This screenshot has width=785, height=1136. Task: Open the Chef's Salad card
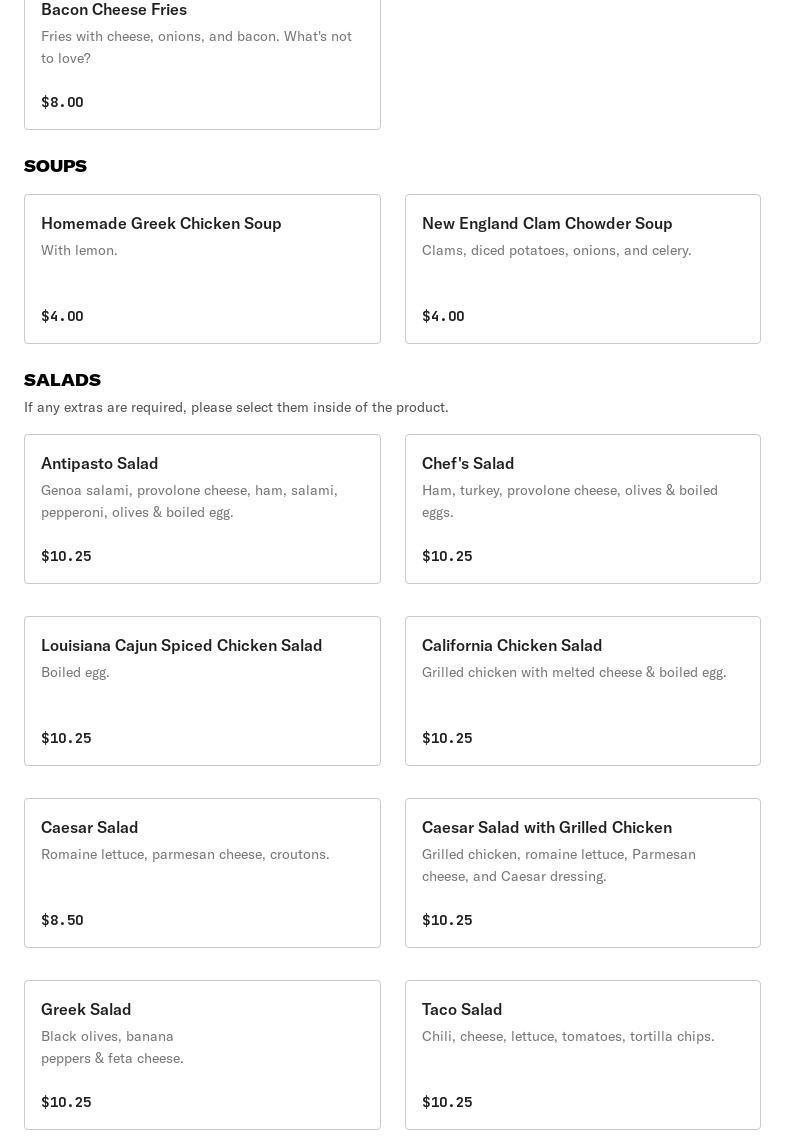coord(582,508)
